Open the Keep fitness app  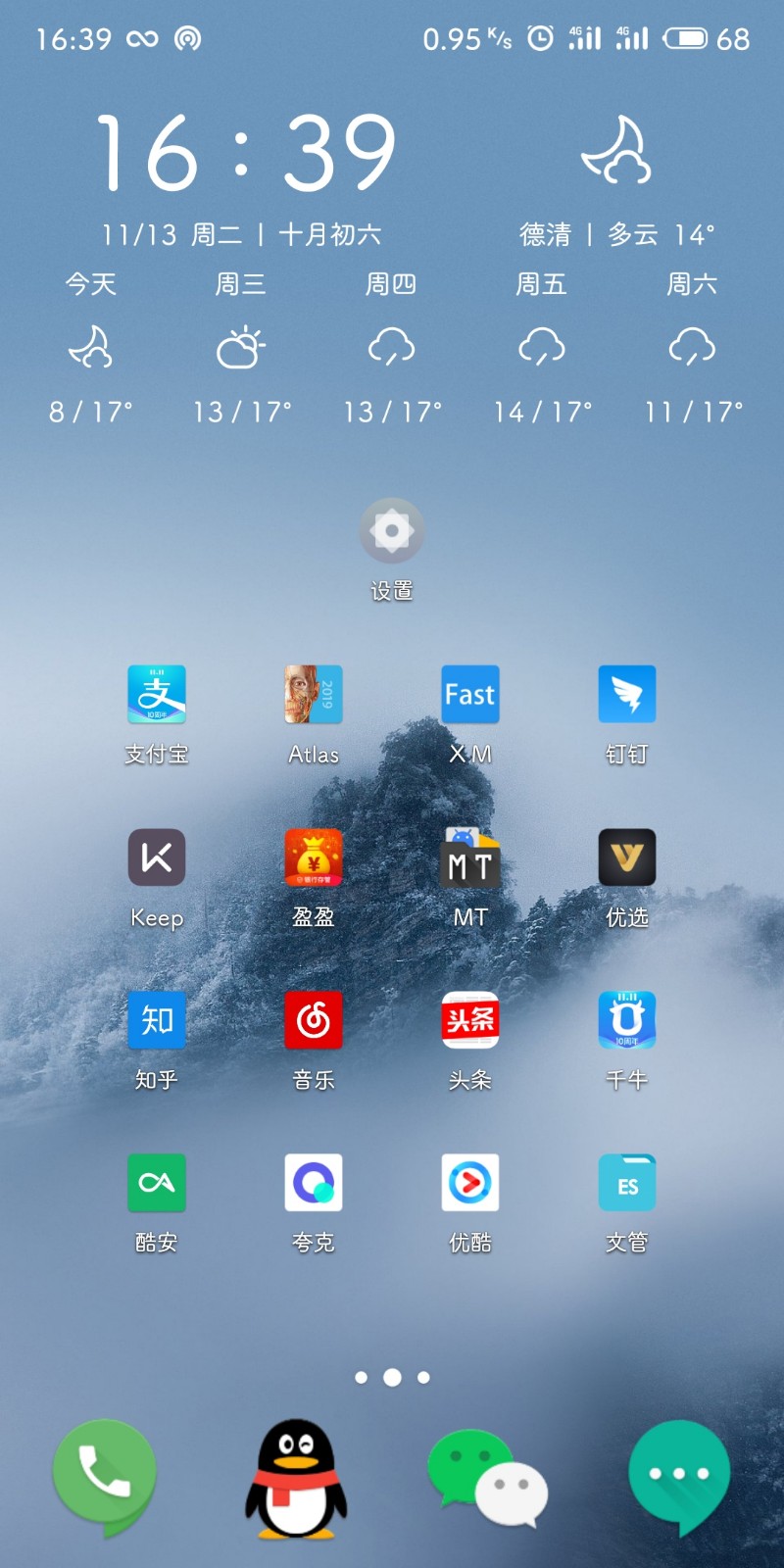click(x=157, y=857)
